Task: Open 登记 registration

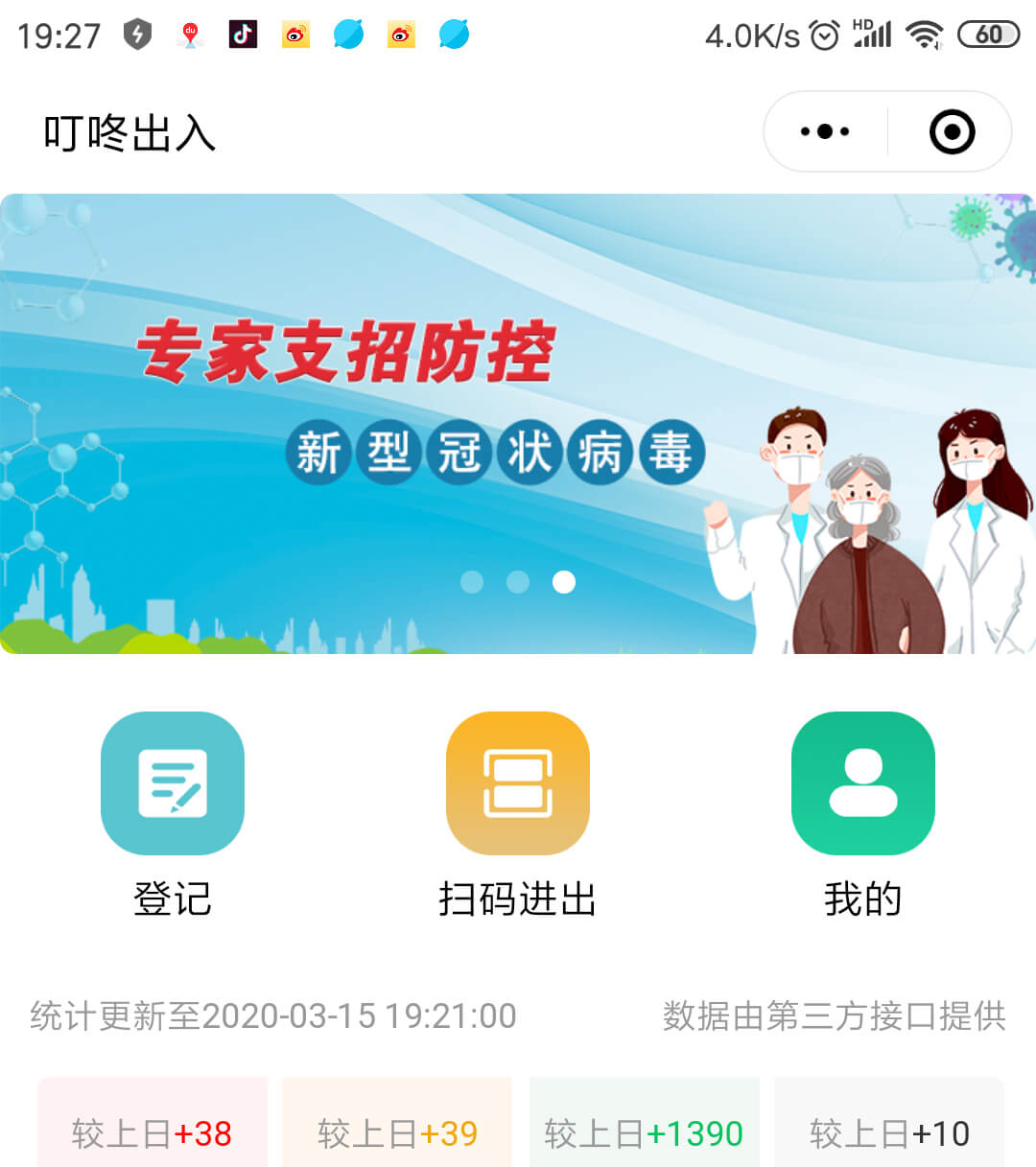Action: pyautogui.click(x=173, y=783)
